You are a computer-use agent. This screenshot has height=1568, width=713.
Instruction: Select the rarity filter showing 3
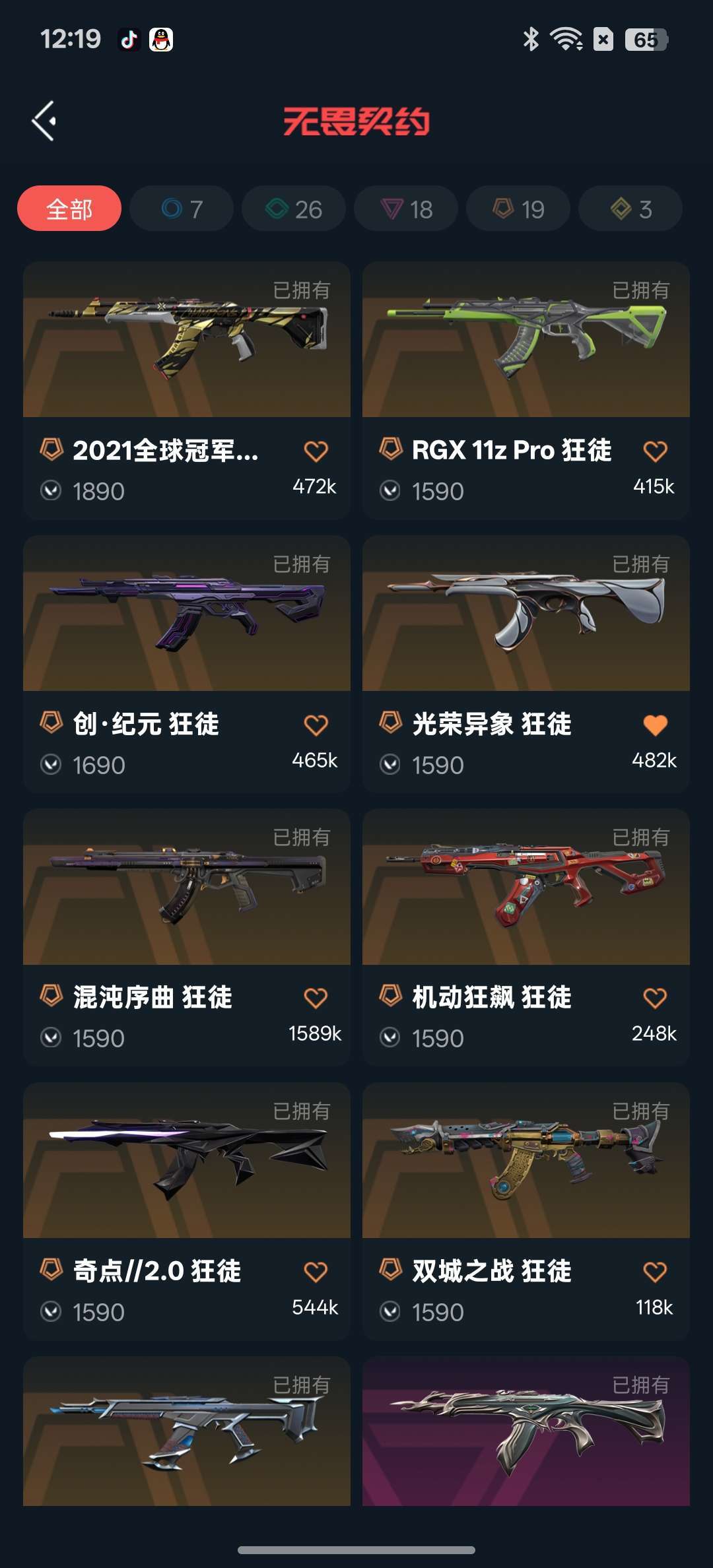[629, 209]
